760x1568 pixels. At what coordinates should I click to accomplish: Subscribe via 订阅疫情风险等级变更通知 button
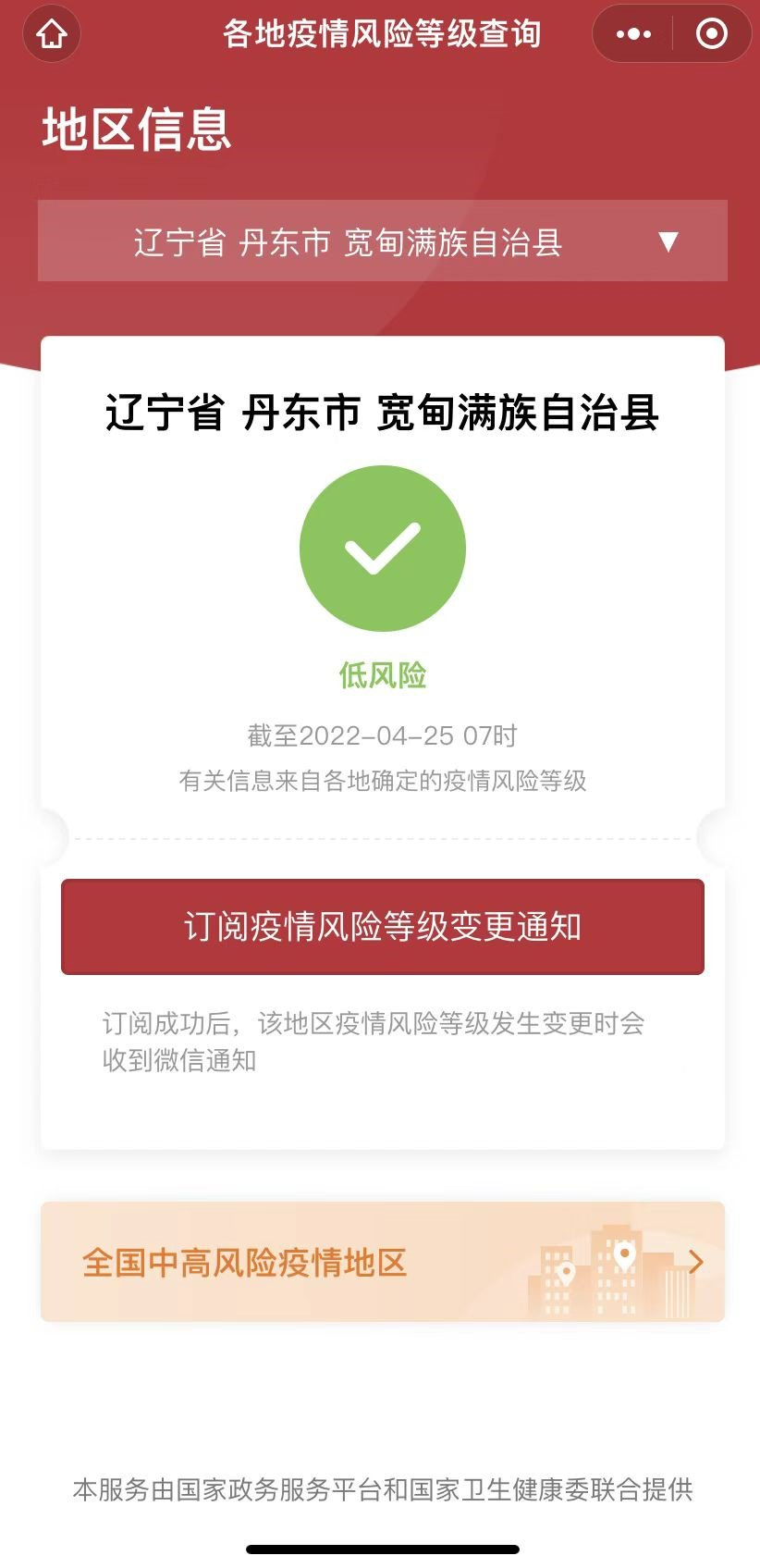coord(383,927)
